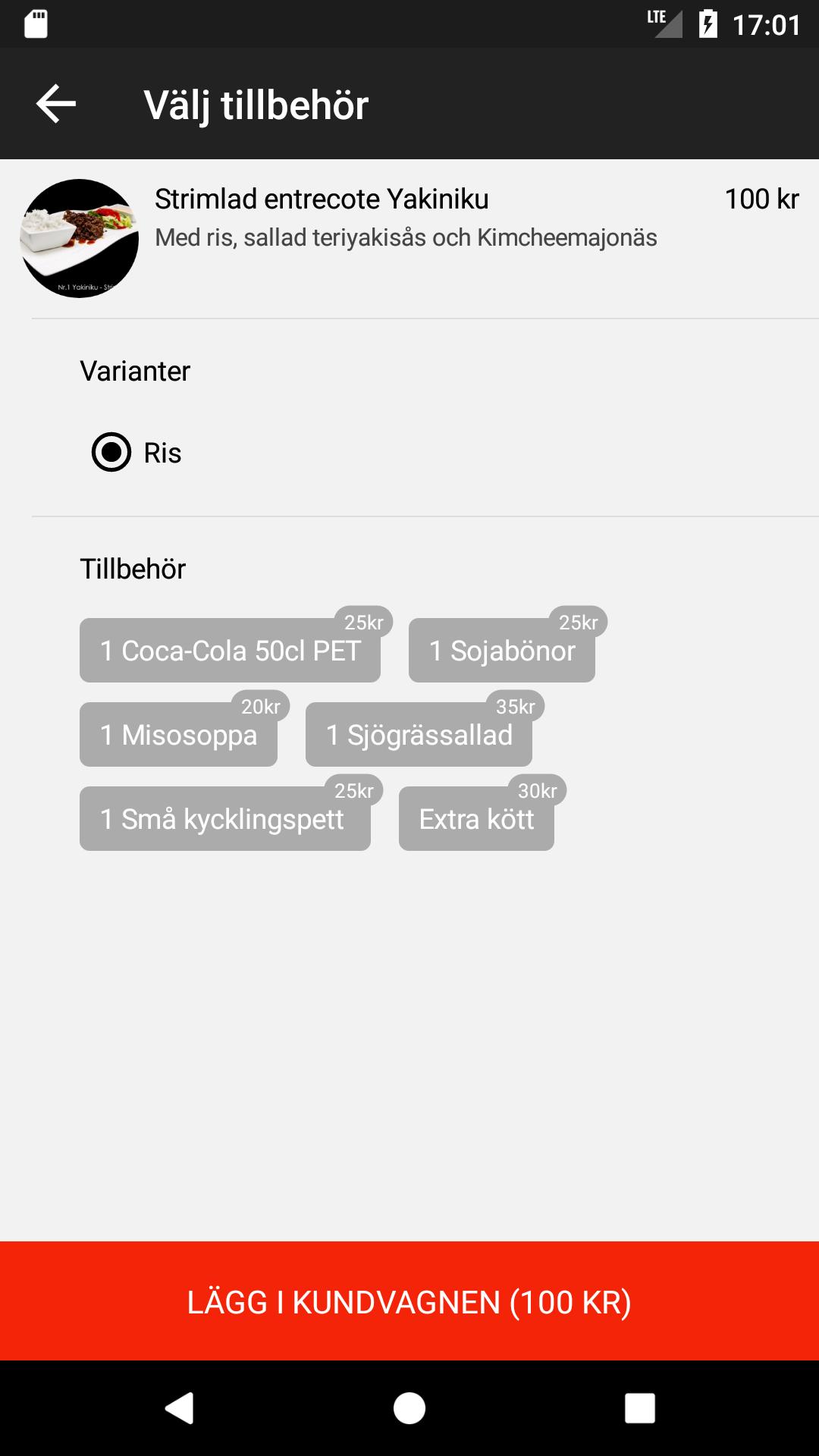Tap the system home button

[409, 1408]
